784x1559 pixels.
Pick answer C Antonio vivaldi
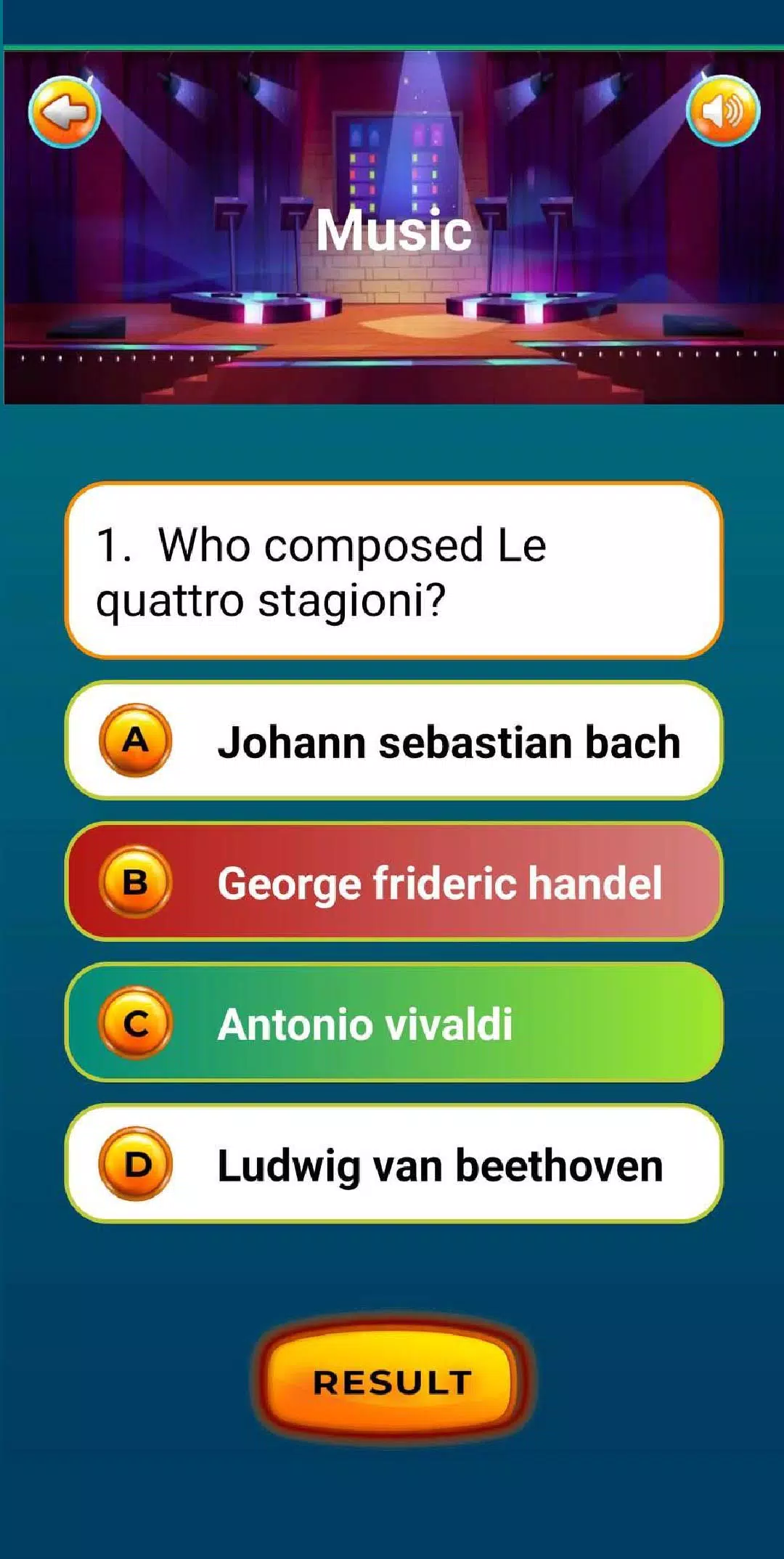(393, 1022)
